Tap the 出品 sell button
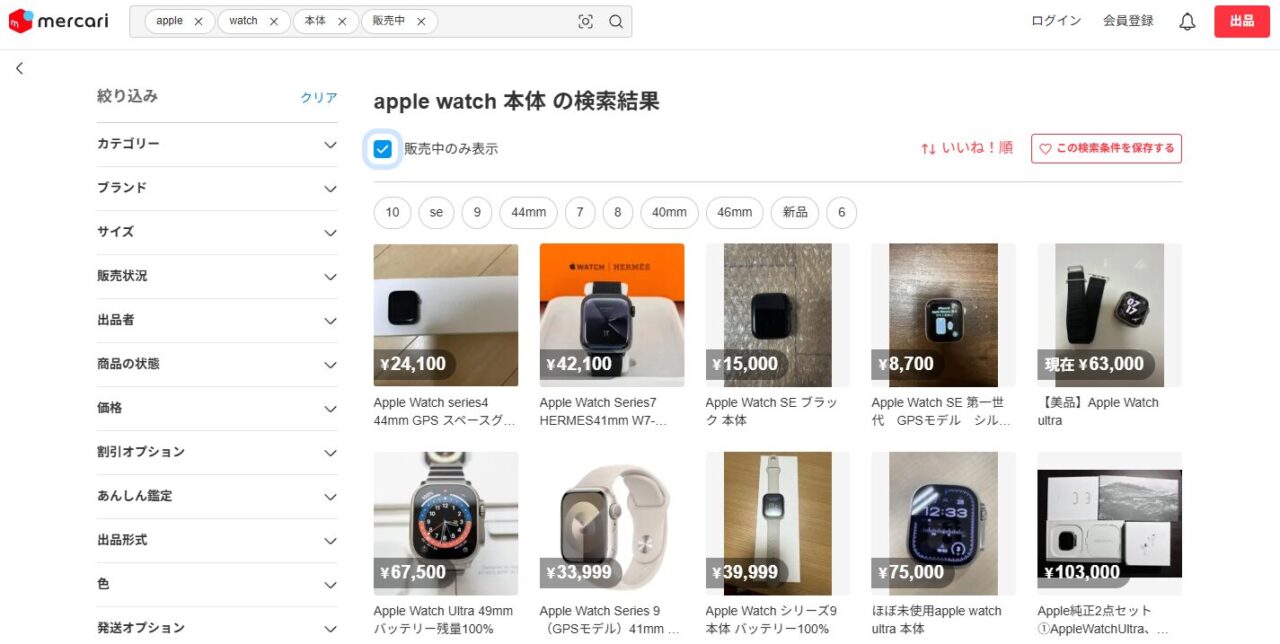 [x=1241, y=21]
